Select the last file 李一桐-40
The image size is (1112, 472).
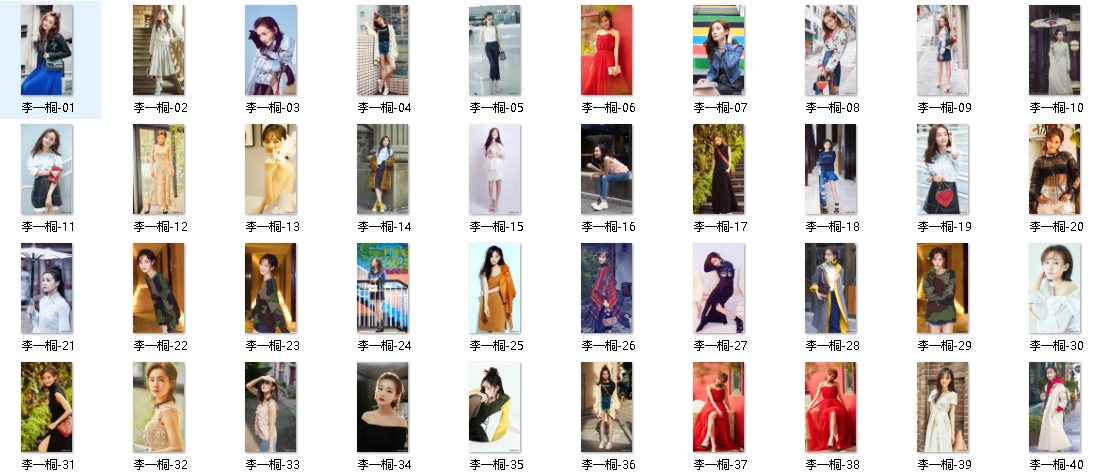pyautogui.click(x=1055, y=407)
